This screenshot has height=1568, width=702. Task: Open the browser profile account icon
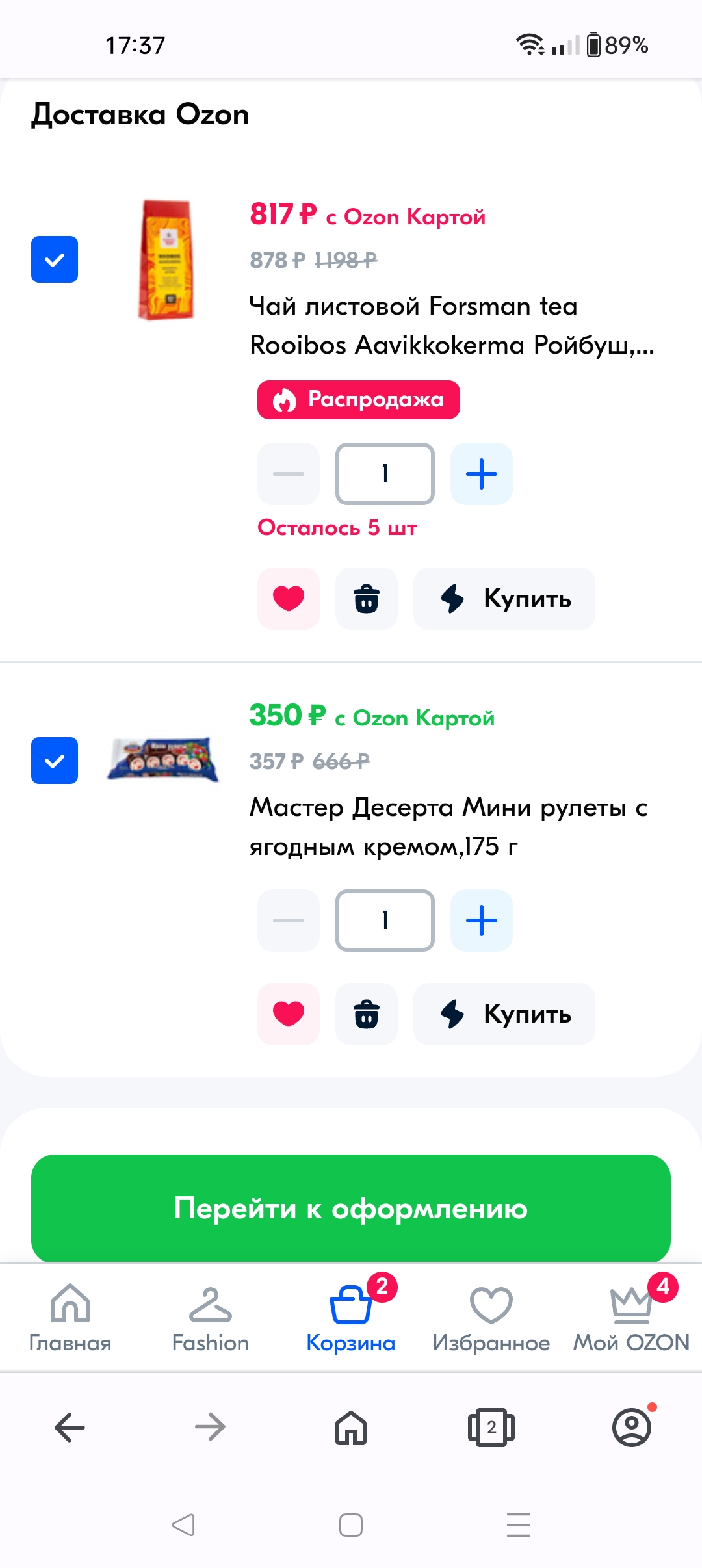pos(632,1428)
